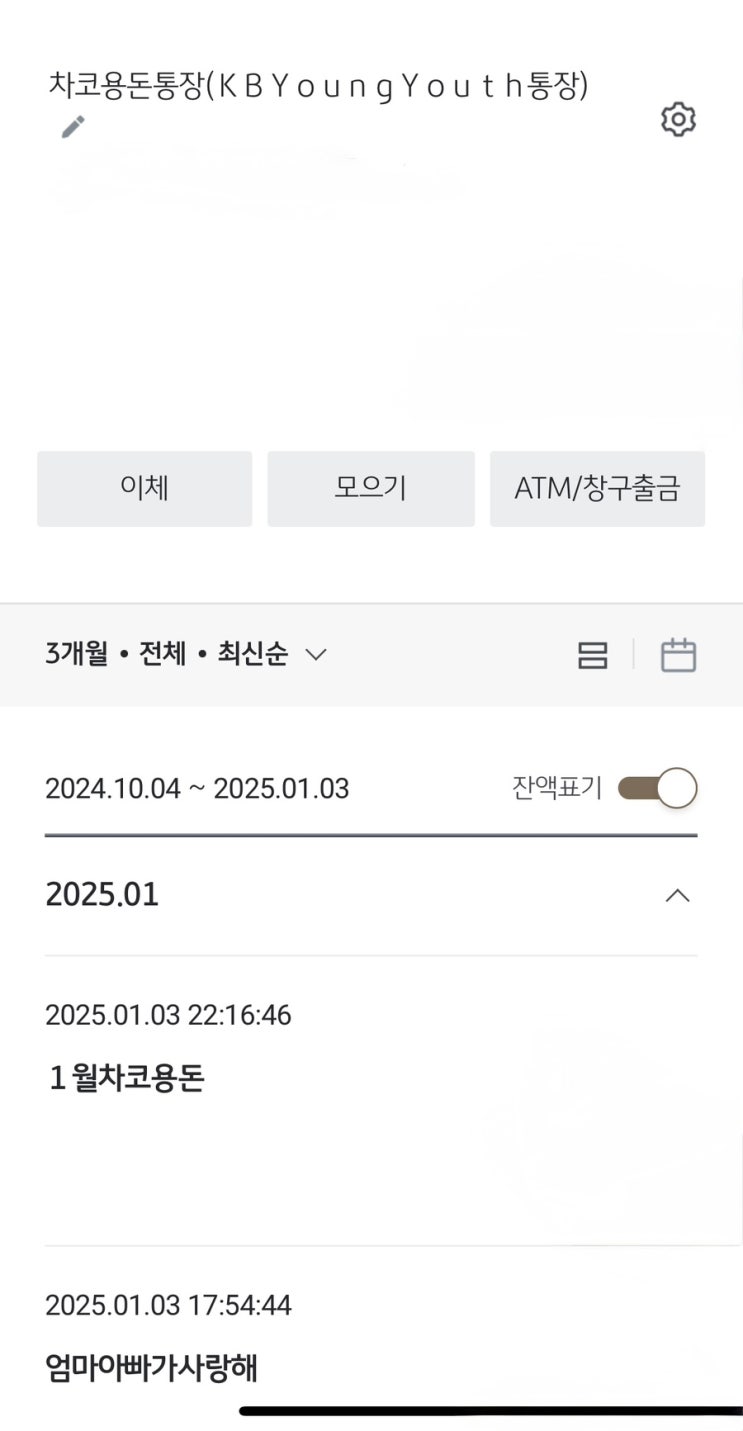Open the 1월차코용돈 transaction
The width and height of the screenshot is (743, 1431).
pyautogui.click(x=371, y=1100)
